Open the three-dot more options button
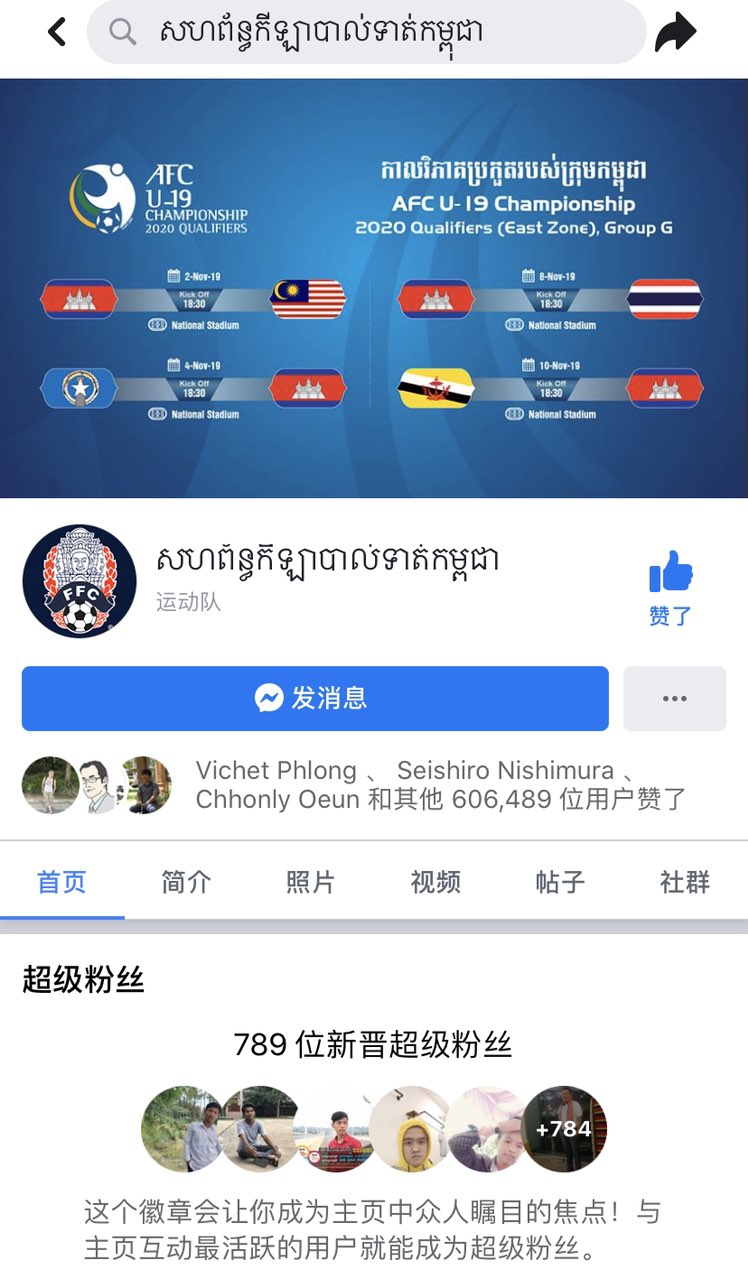 pyautogui.click(x=674, y=698)
